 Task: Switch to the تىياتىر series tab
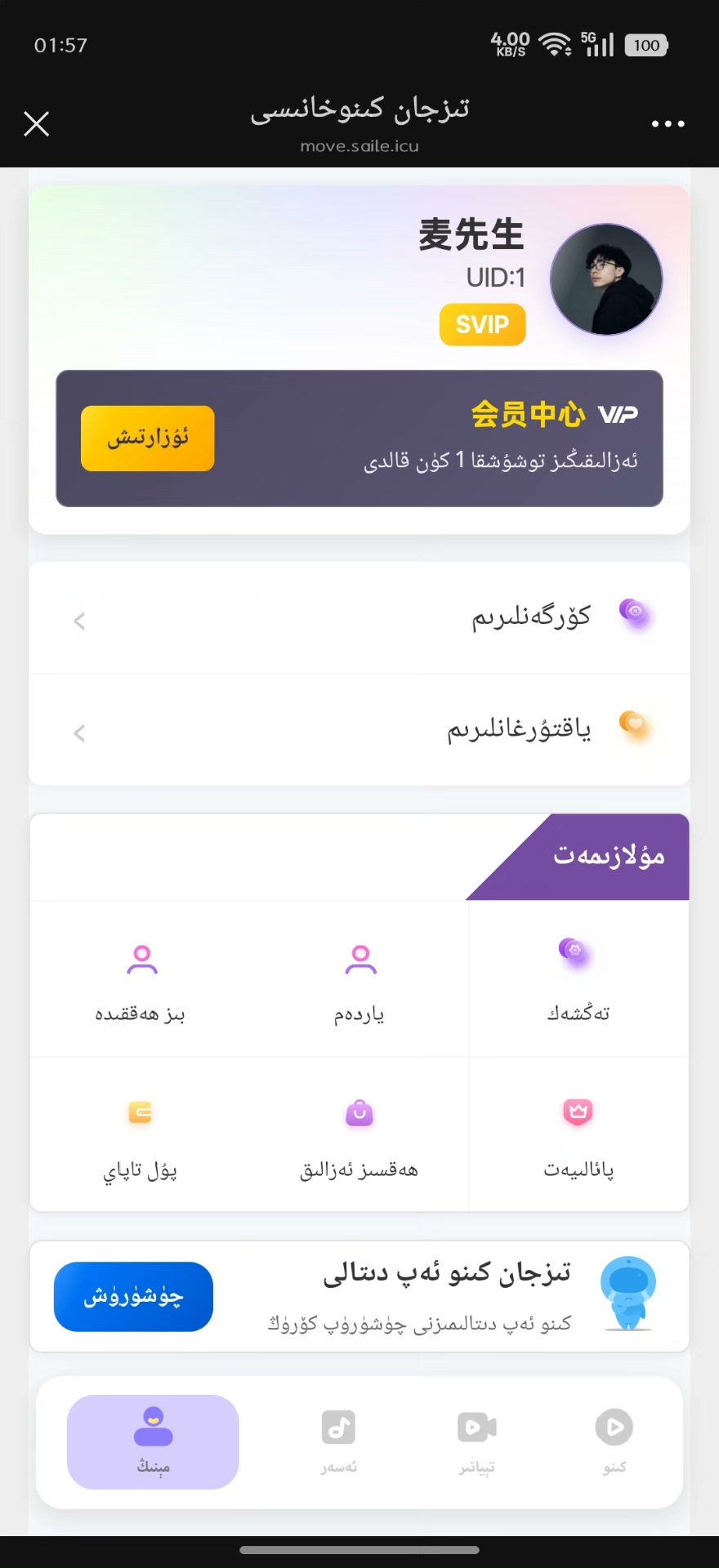click(x=477, y=1441)
